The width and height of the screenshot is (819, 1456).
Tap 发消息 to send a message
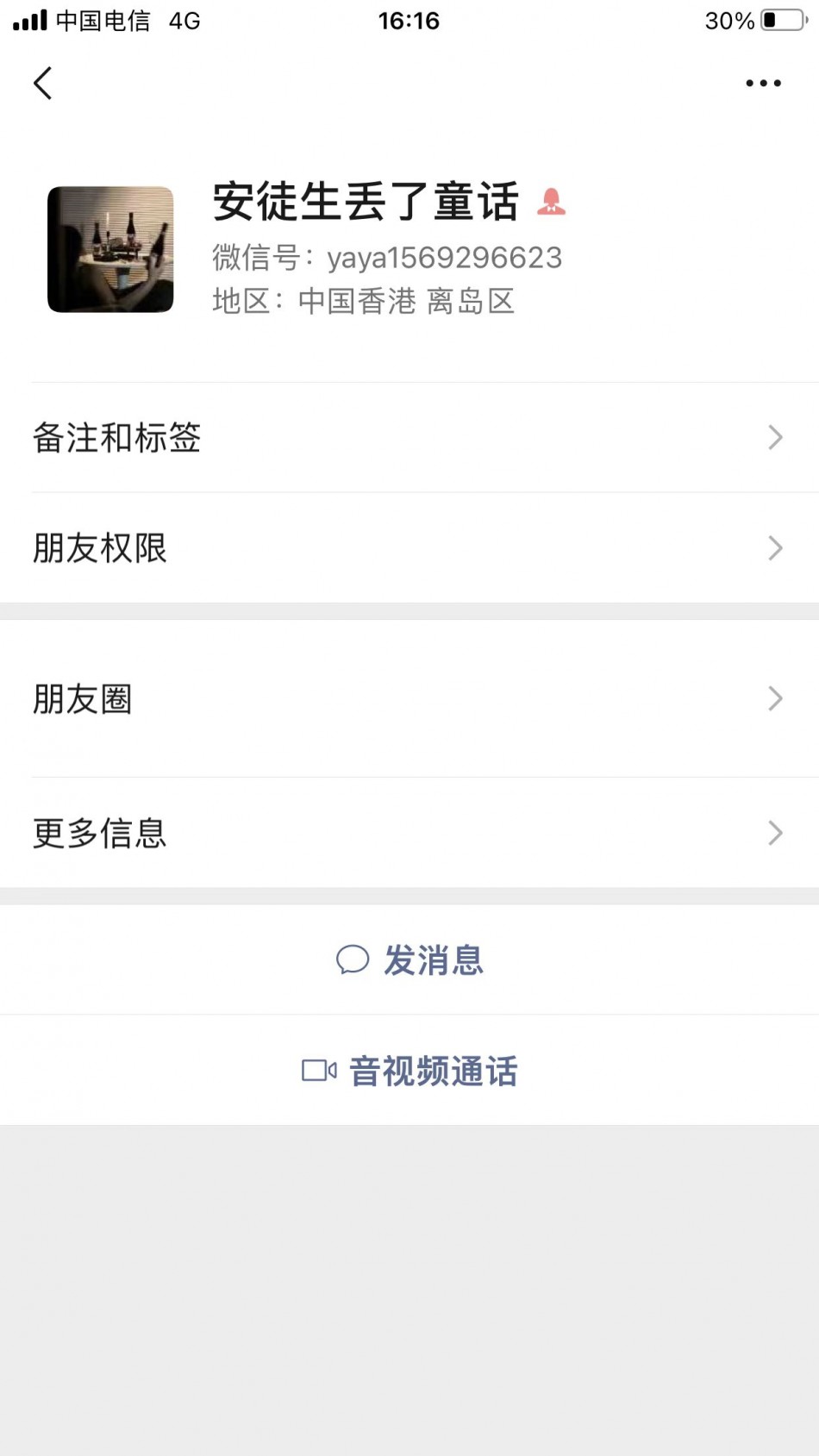(x=409, y=959)
